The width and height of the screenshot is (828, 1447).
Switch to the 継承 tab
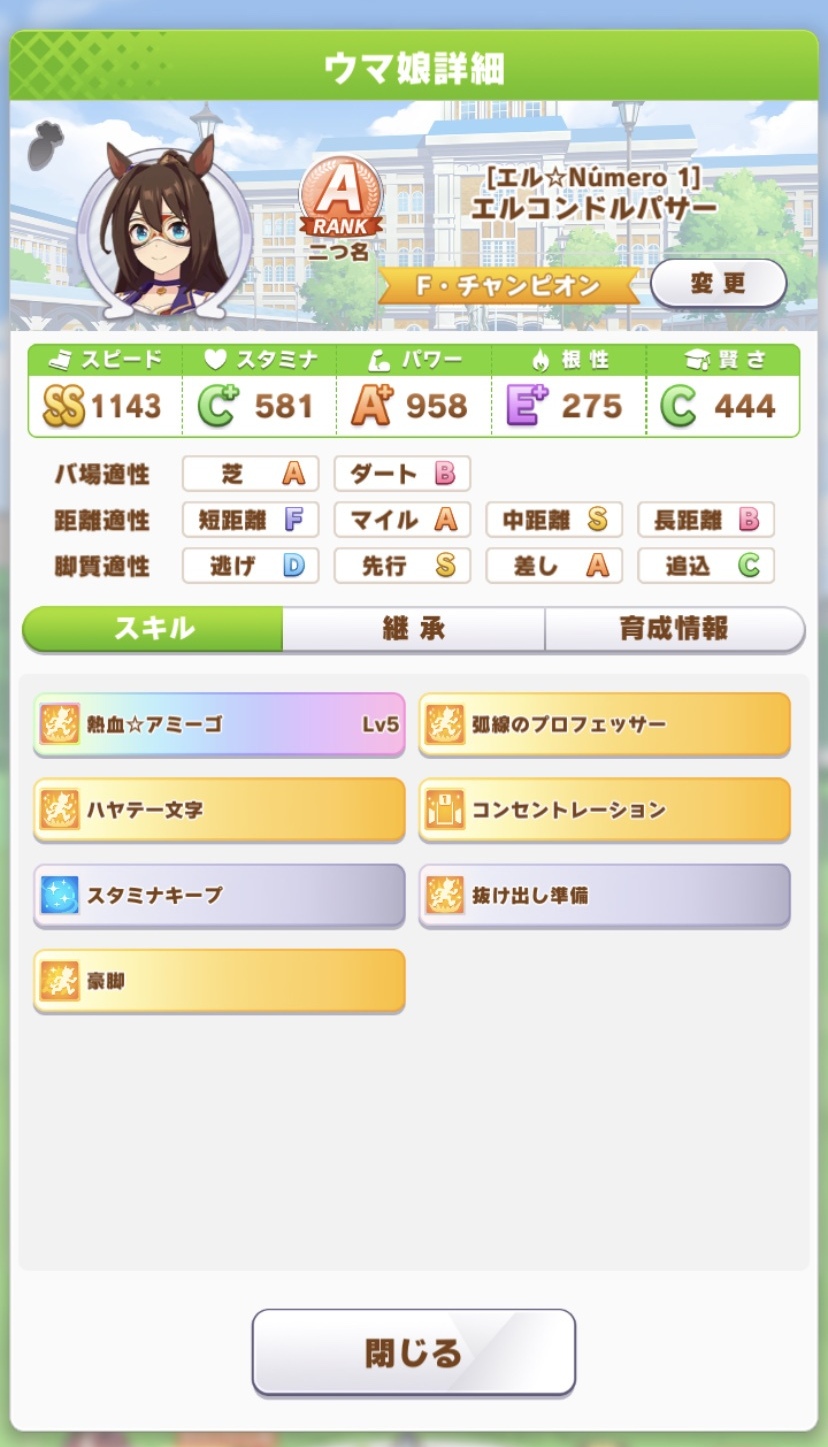click(413, 629)
